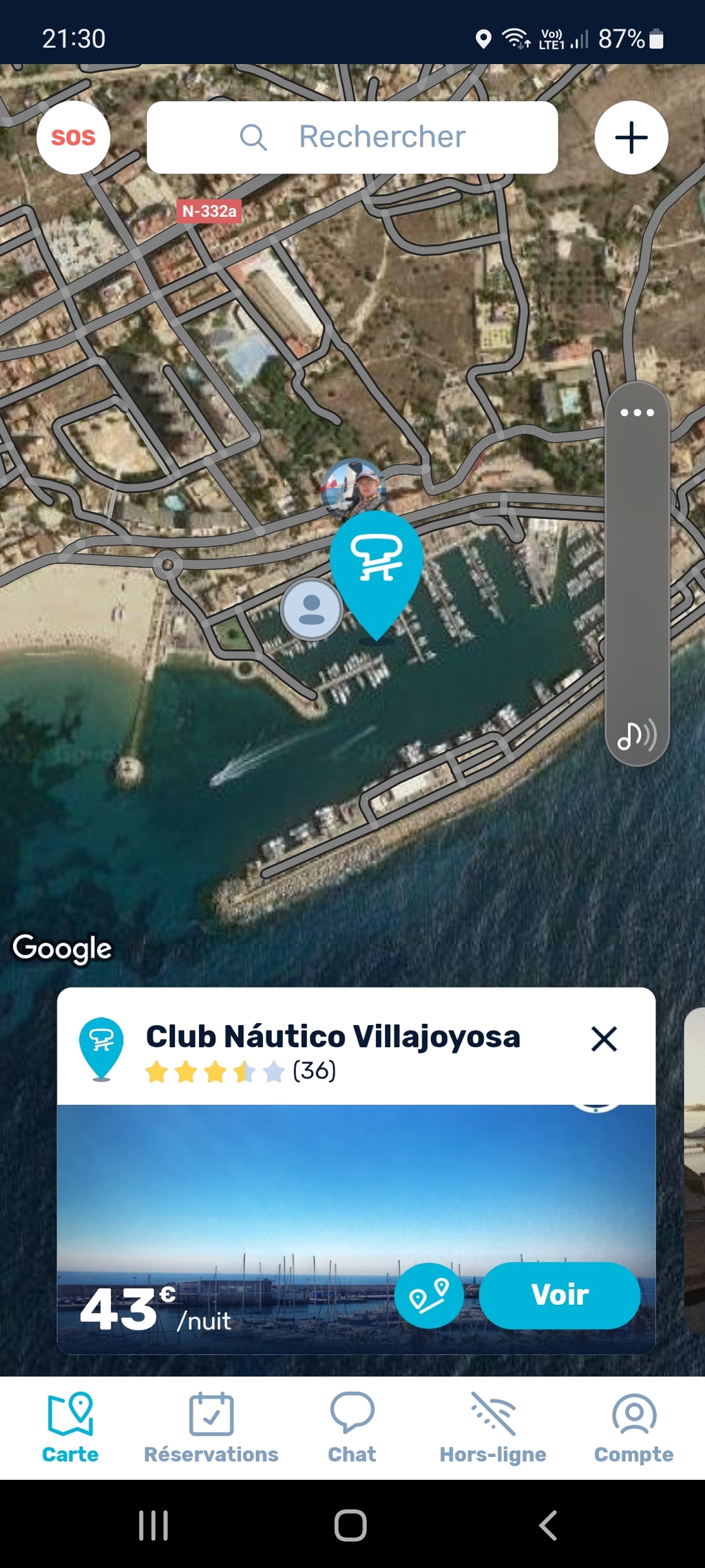The height and width of the screenshot is (1568, 705).
Task: Go to the Compte tab
Action: [633, 1427]
